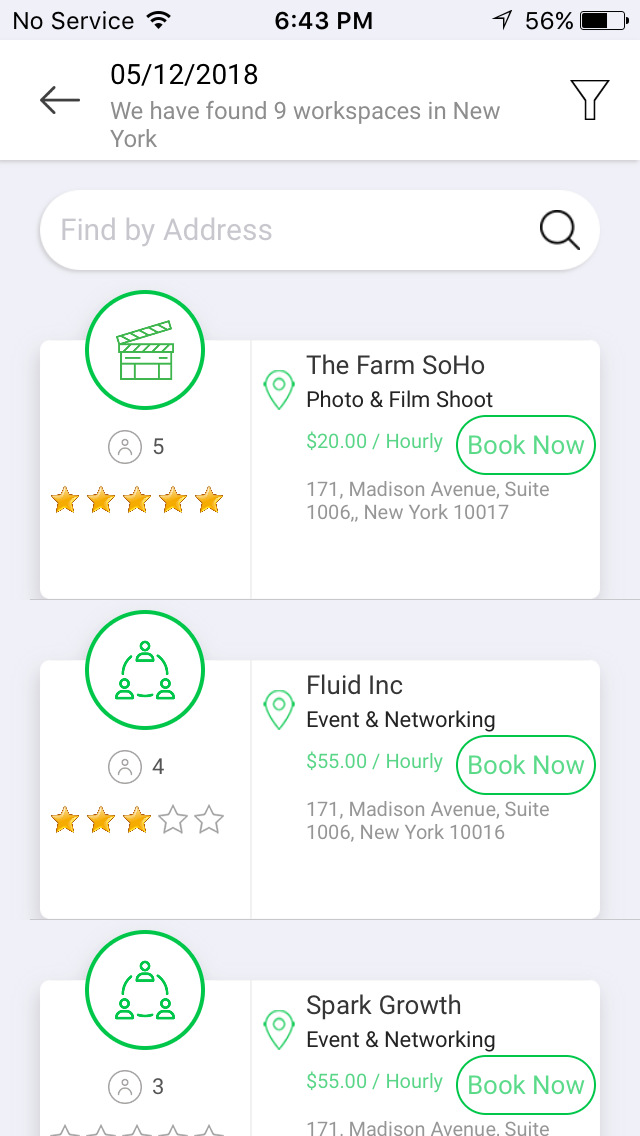Tap the Find by Address field
Viewport: 640px width, 1136px height.
(320, 230)
